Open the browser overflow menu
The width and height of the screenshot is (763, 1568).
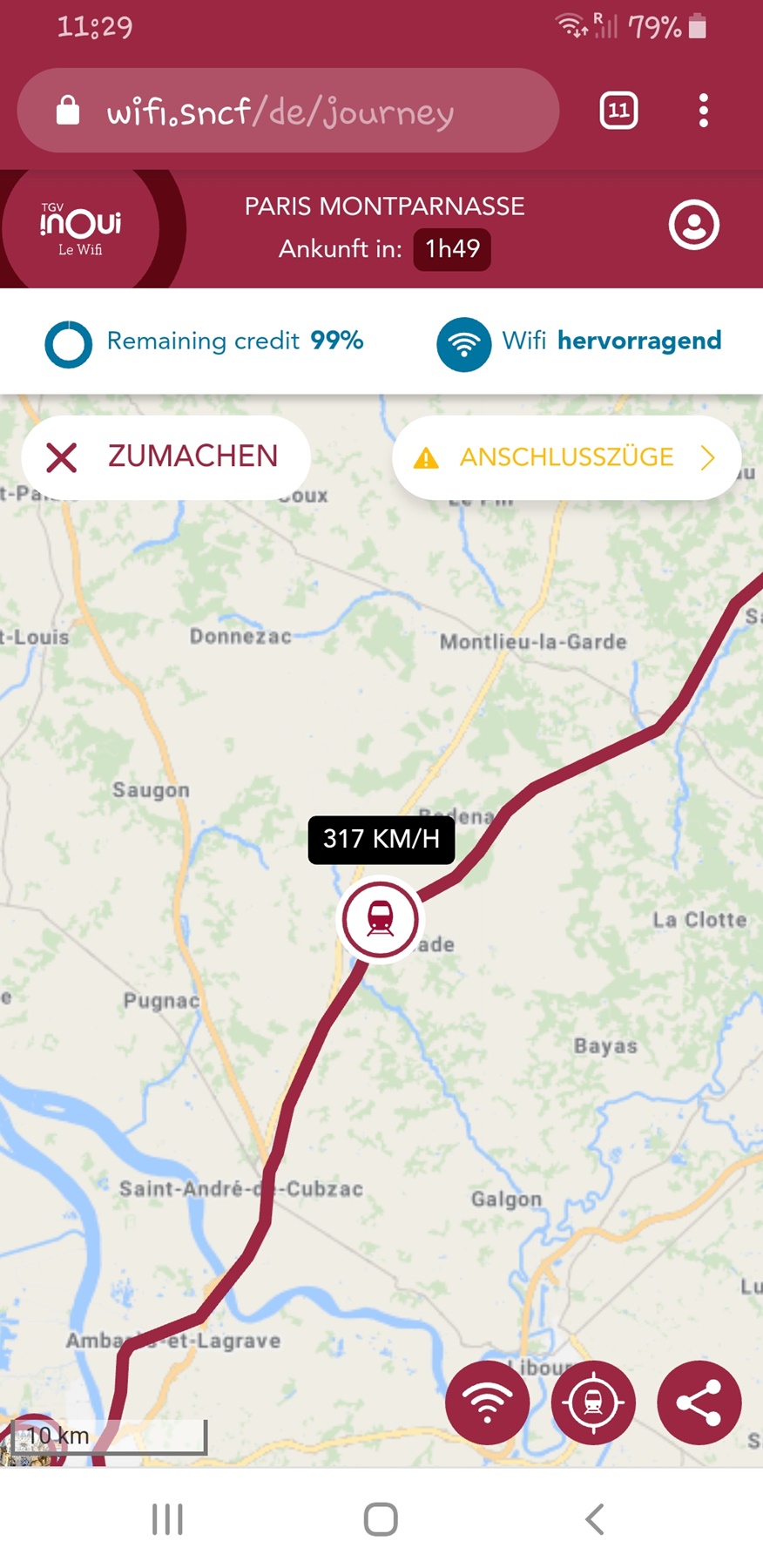click(704, 111)
